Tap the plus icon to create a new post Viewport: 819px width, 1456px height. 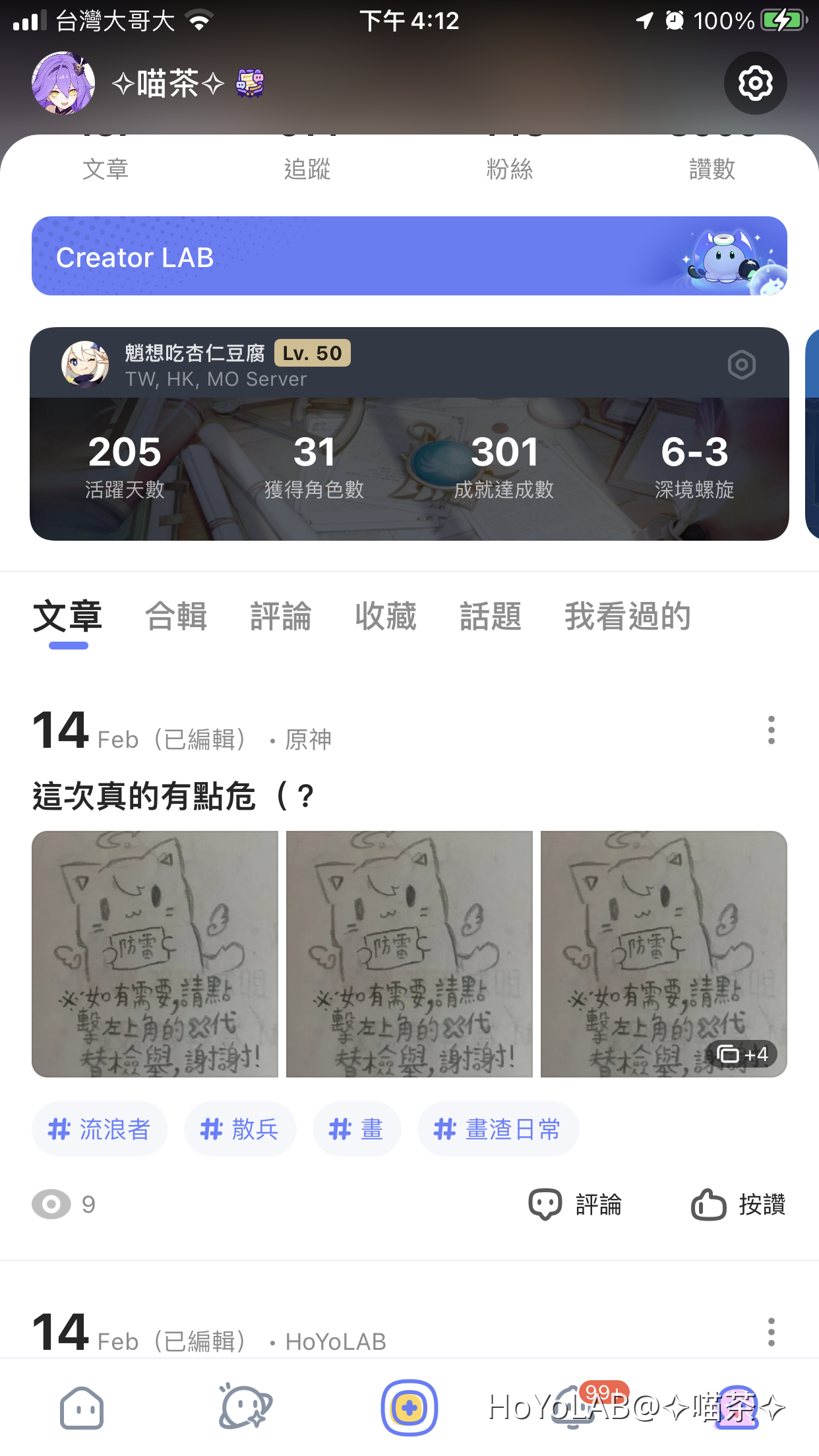409,1408
